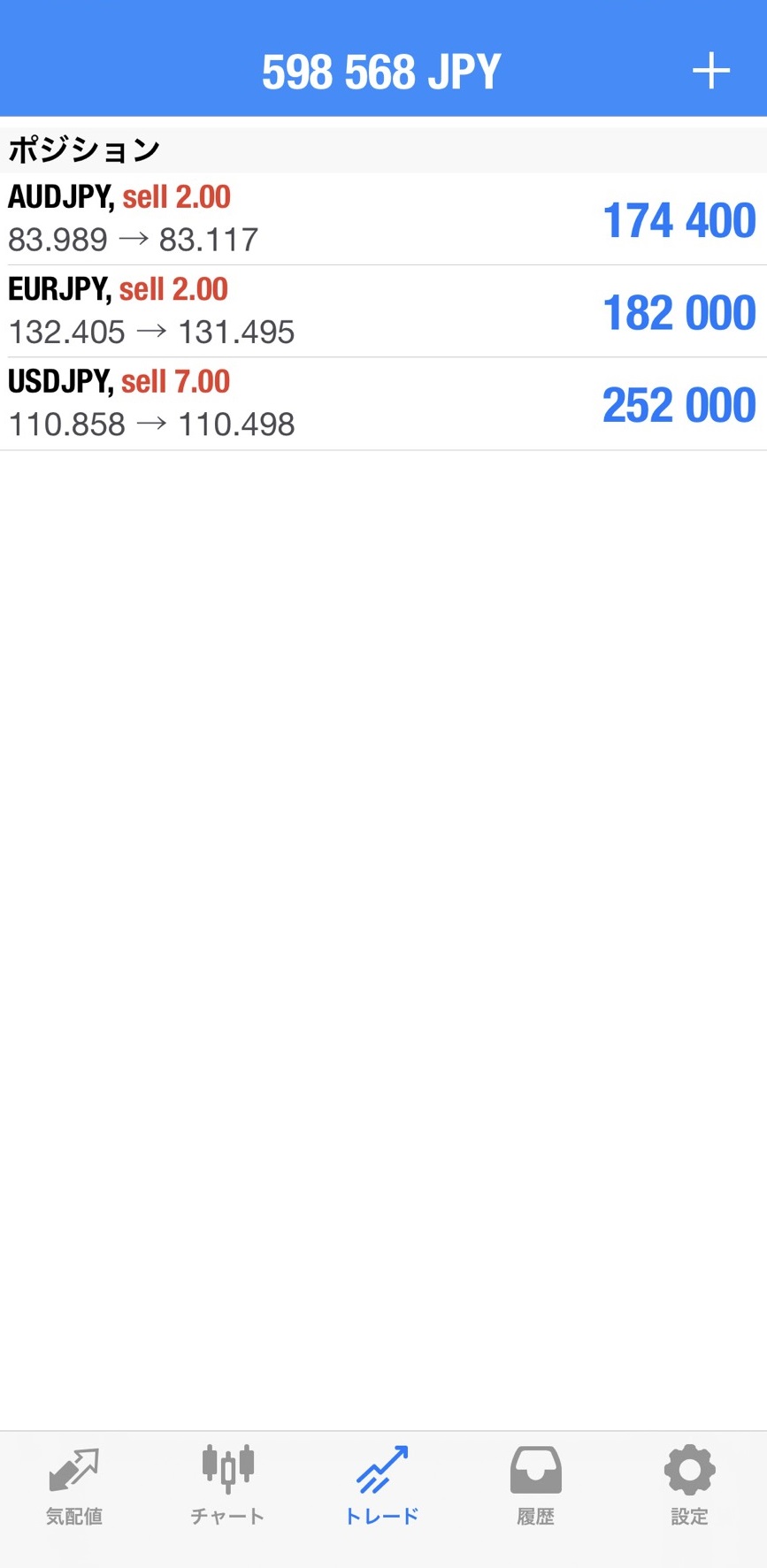Open the 設定 settings tab
767x1568 pixels.
tap(689, 1486)
